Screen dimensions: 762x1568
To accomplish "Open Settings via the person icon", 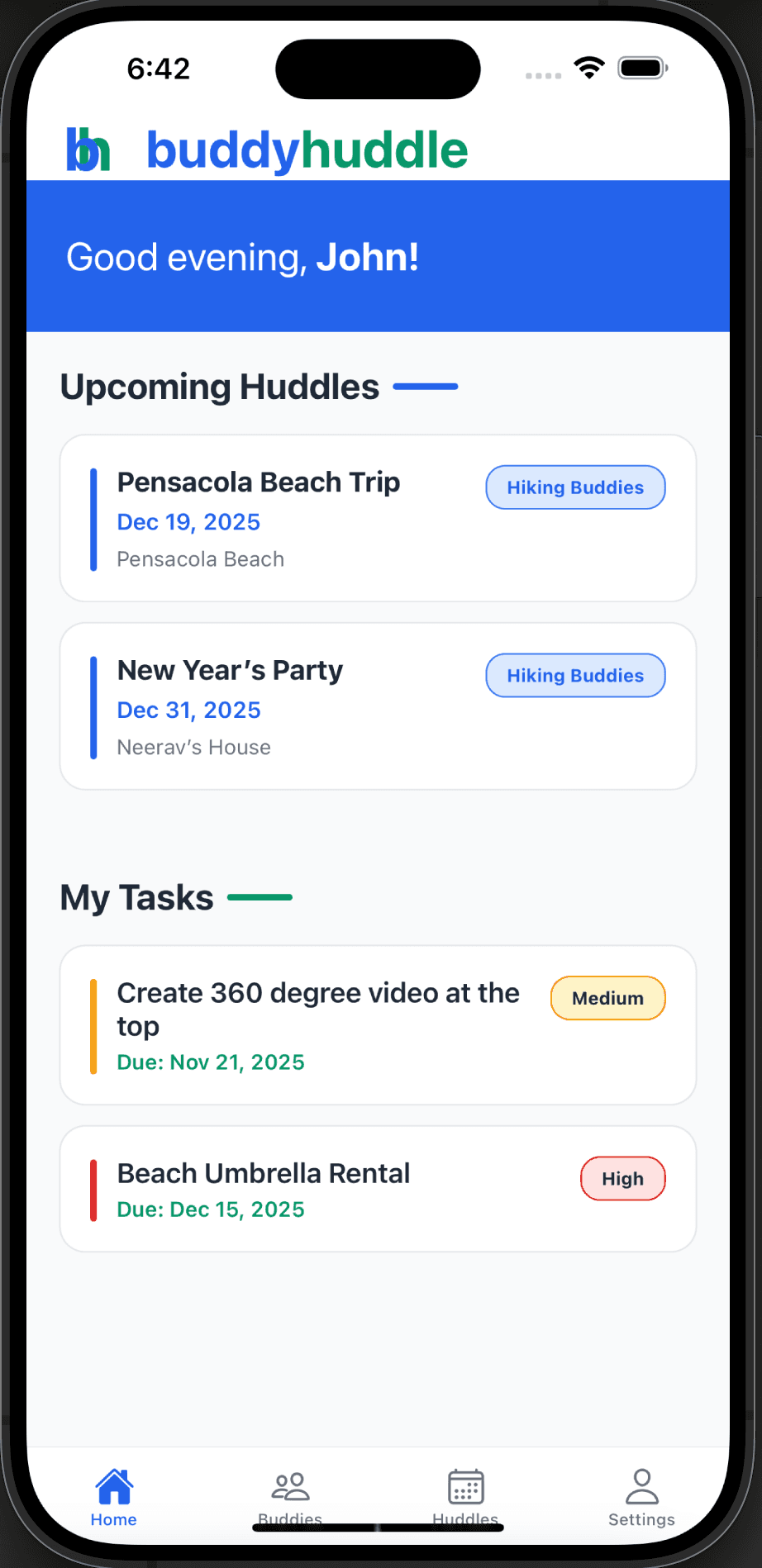I will pos(641,1485).
